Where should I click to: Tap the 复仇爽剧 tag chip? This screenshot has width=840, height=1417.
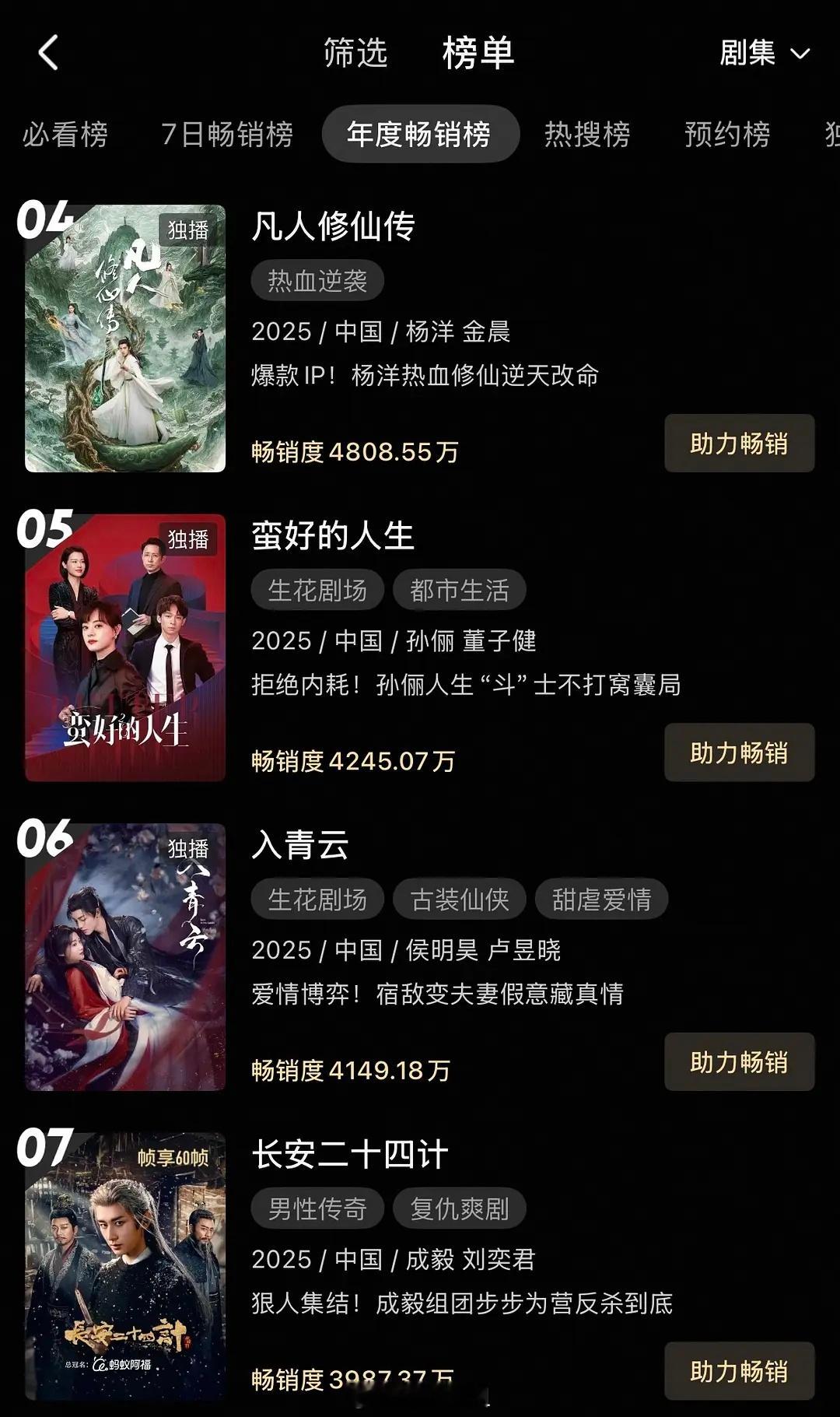pos(460,1208)
